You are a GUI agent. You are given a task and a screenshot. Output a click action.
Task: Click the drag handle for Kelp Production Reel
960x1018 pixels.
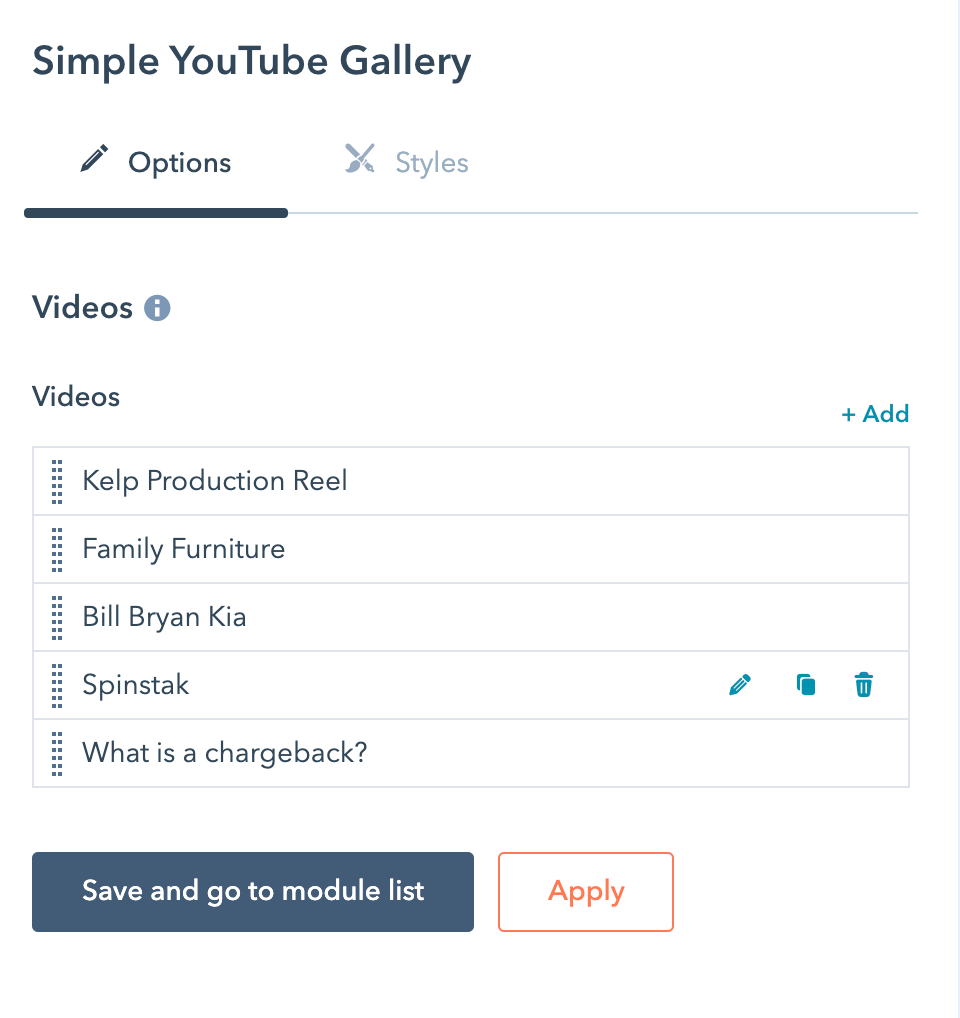click(57, 481)
